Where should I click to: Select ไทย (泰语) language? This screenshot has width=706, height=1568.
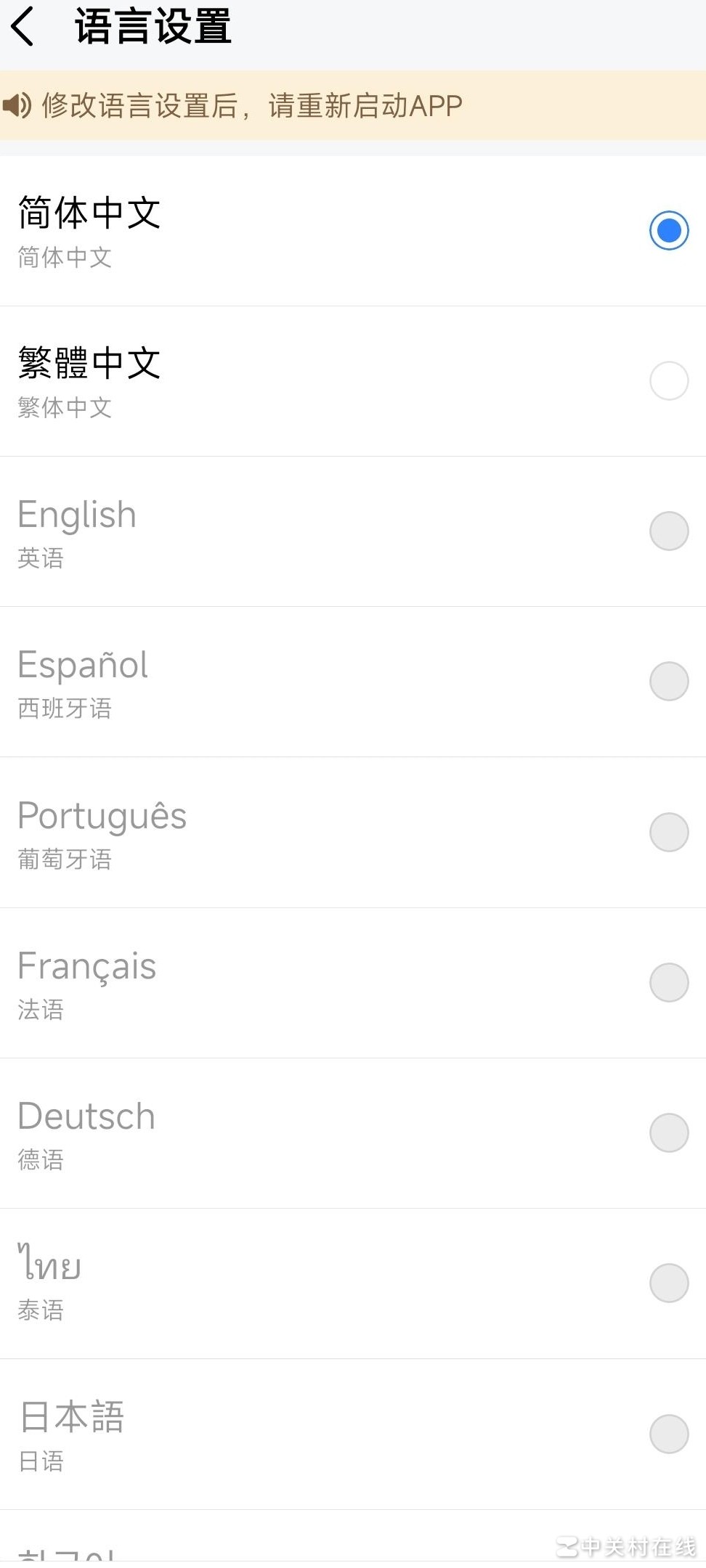[x=668, y=1283]
